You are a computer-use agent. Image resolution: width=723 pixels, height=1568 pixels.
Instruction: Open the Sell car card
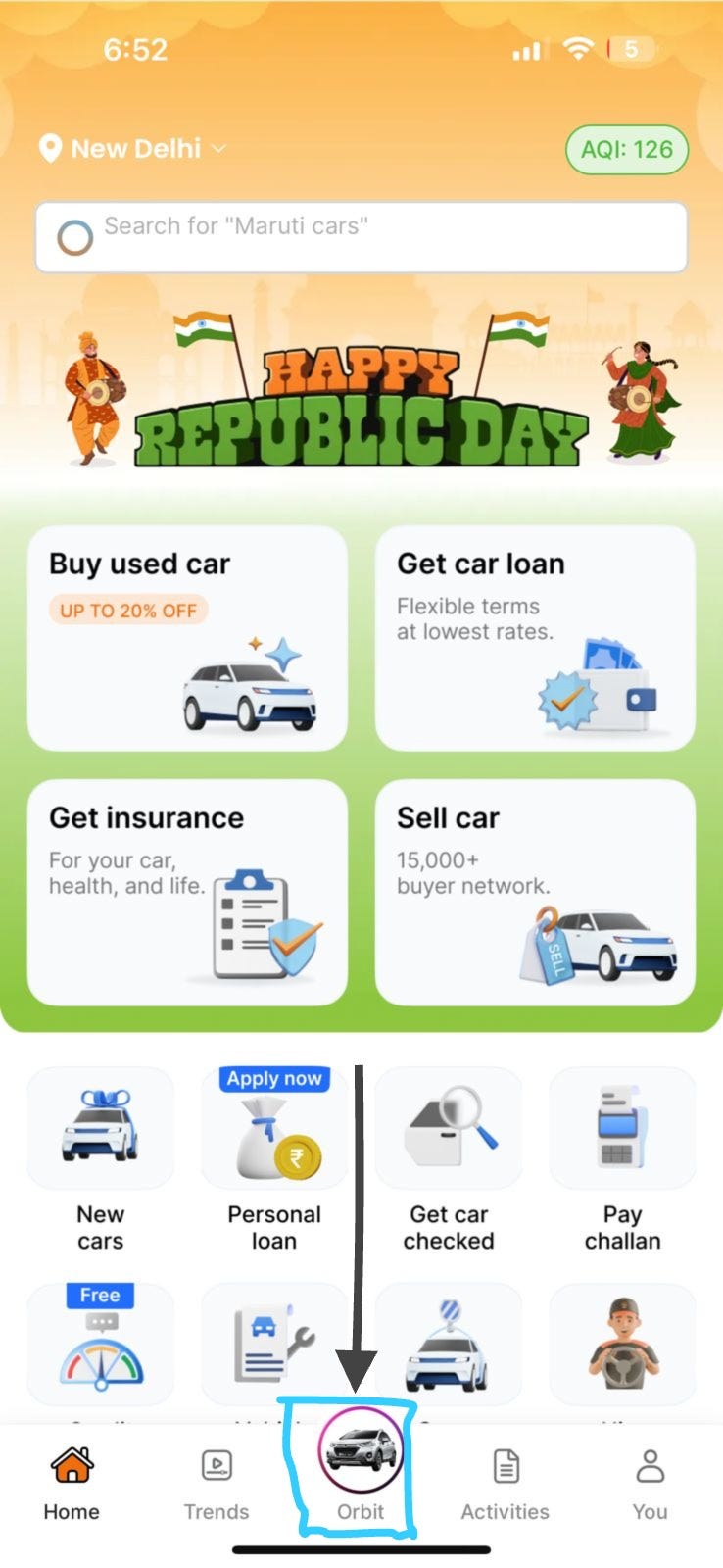[x=535, y=892]
